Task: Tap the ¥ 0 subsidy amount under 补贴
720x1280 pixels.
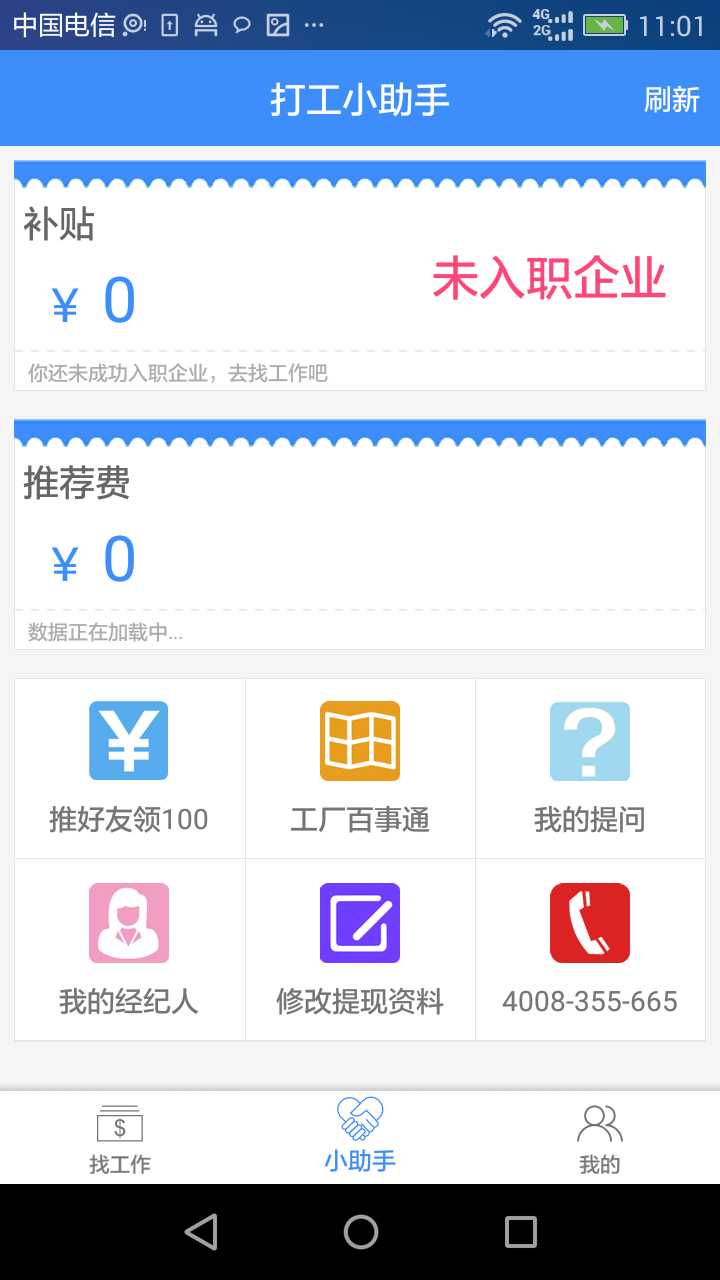Action: 92,299
